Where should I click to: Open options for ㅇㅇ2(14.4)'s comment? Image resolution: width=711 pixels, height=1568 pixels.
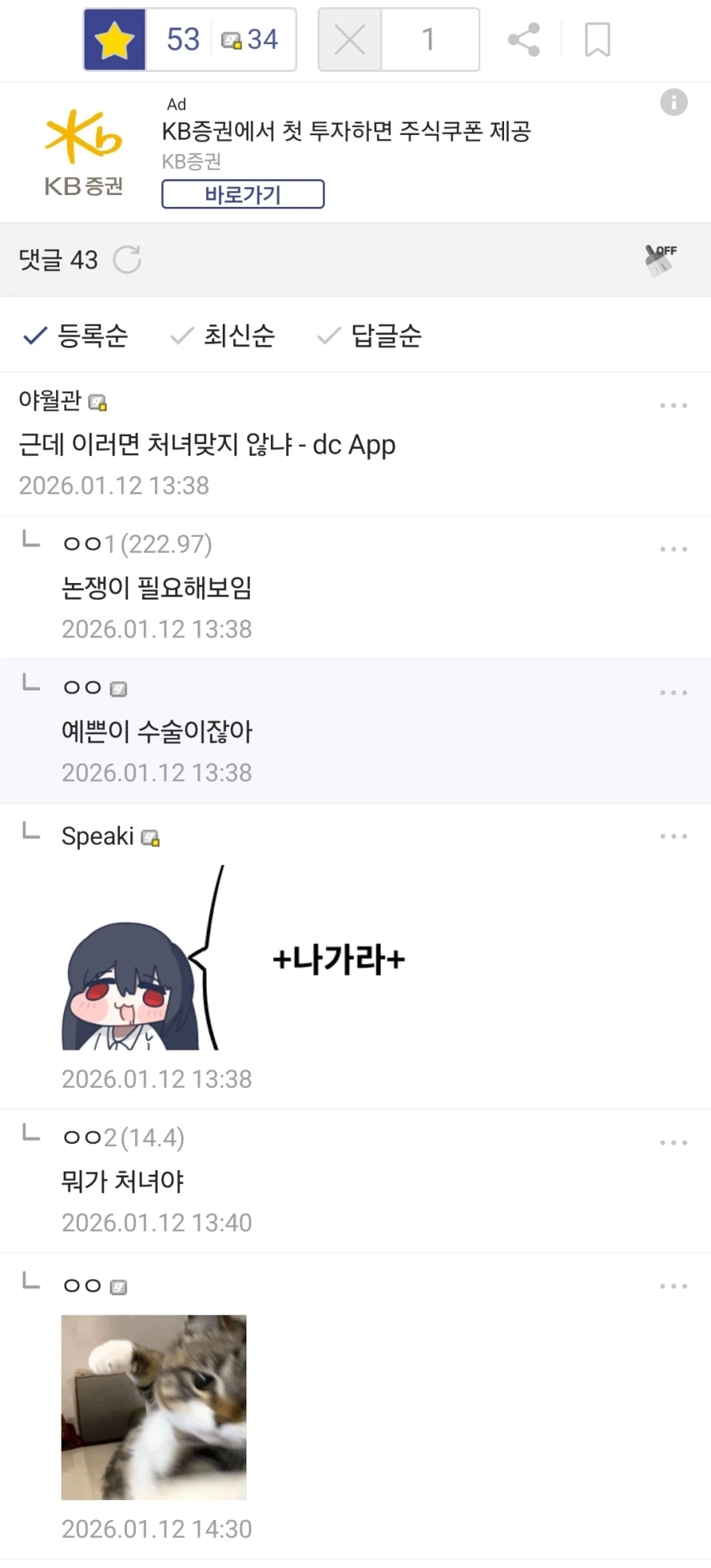[672, 1141]
